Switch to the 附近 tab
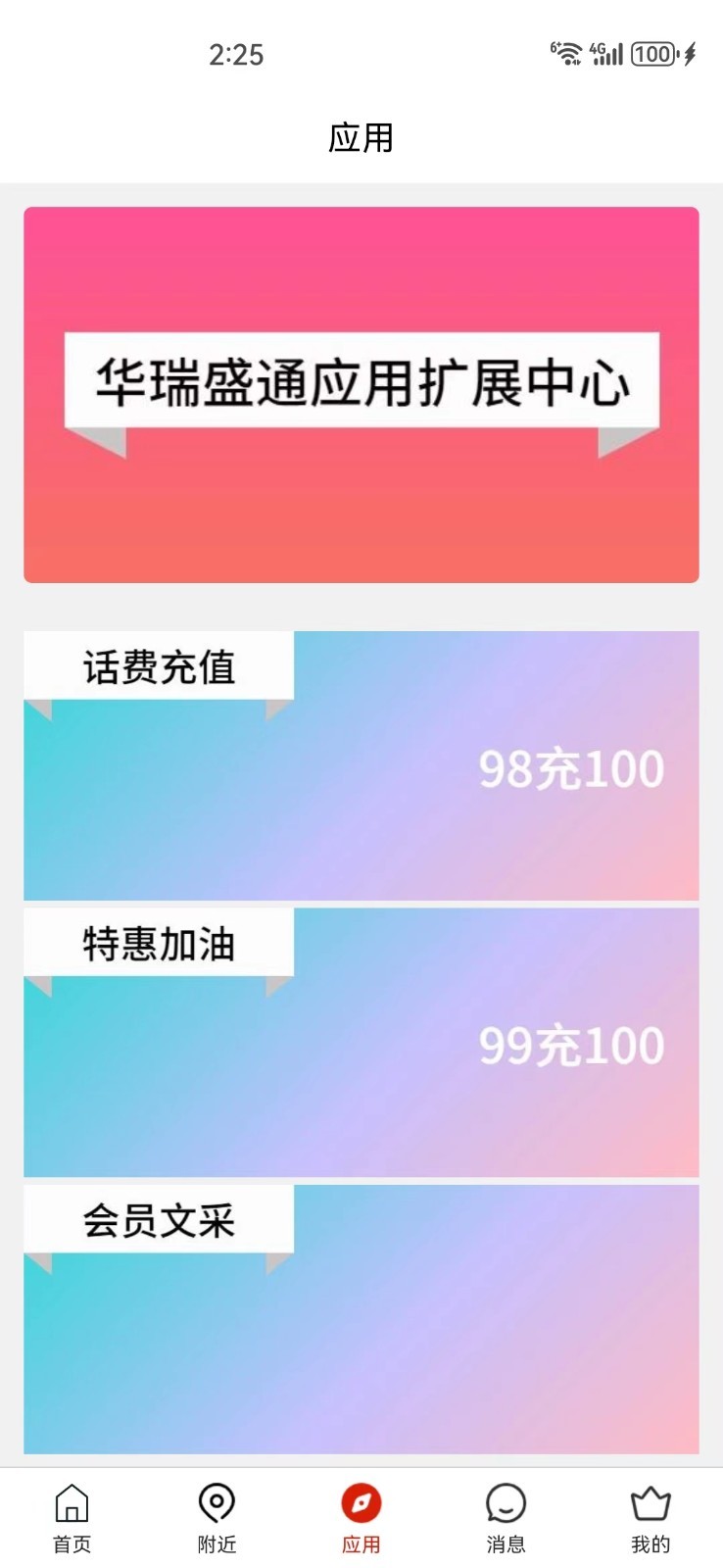Screen dimensions: 723x1568 click(x=217, y=1518)
